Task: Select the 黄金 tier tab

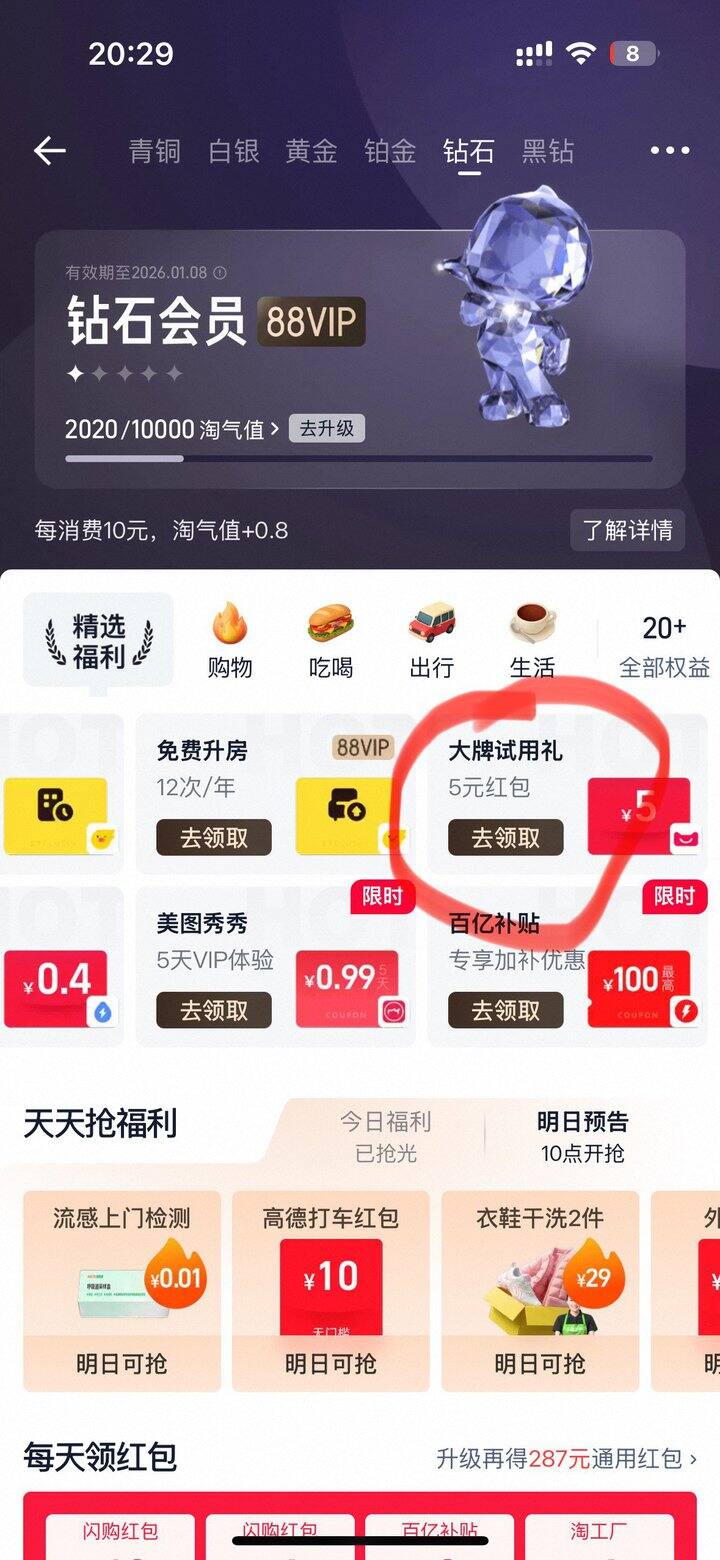Action: 311,151
